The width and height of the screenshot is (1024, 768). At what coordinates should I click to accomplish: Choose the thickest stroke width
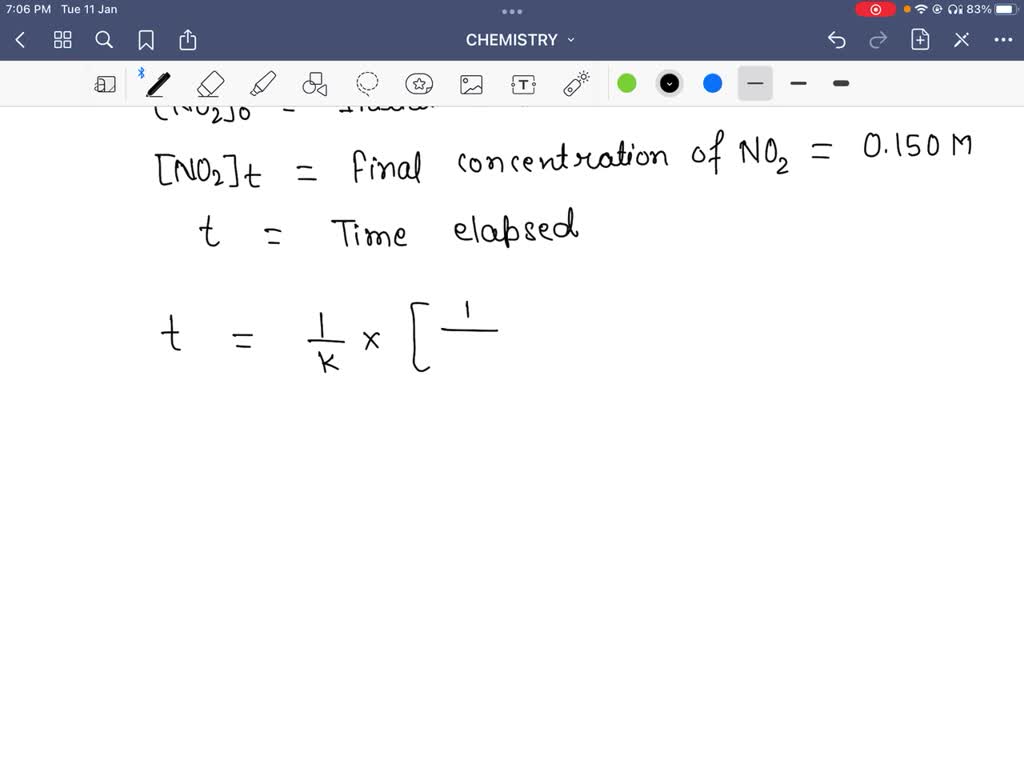coord(841,84)
